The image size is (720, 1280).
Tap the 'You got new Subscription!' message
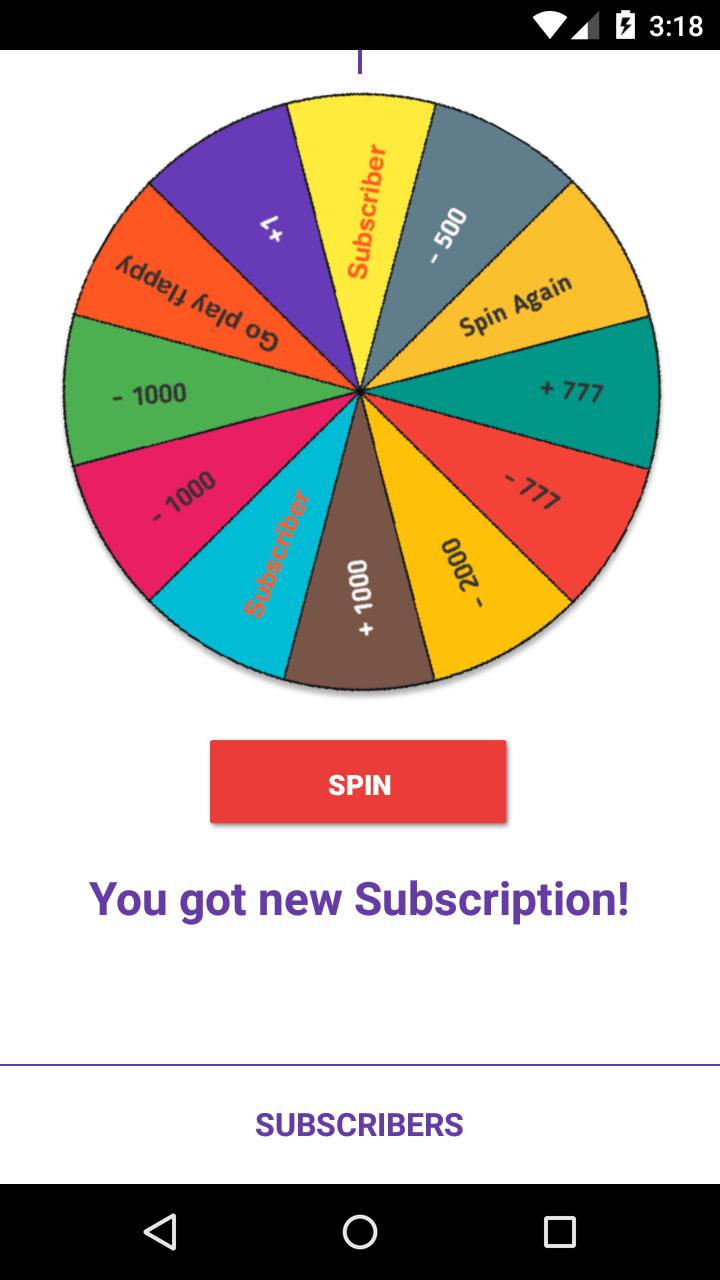tap(360, 898)
